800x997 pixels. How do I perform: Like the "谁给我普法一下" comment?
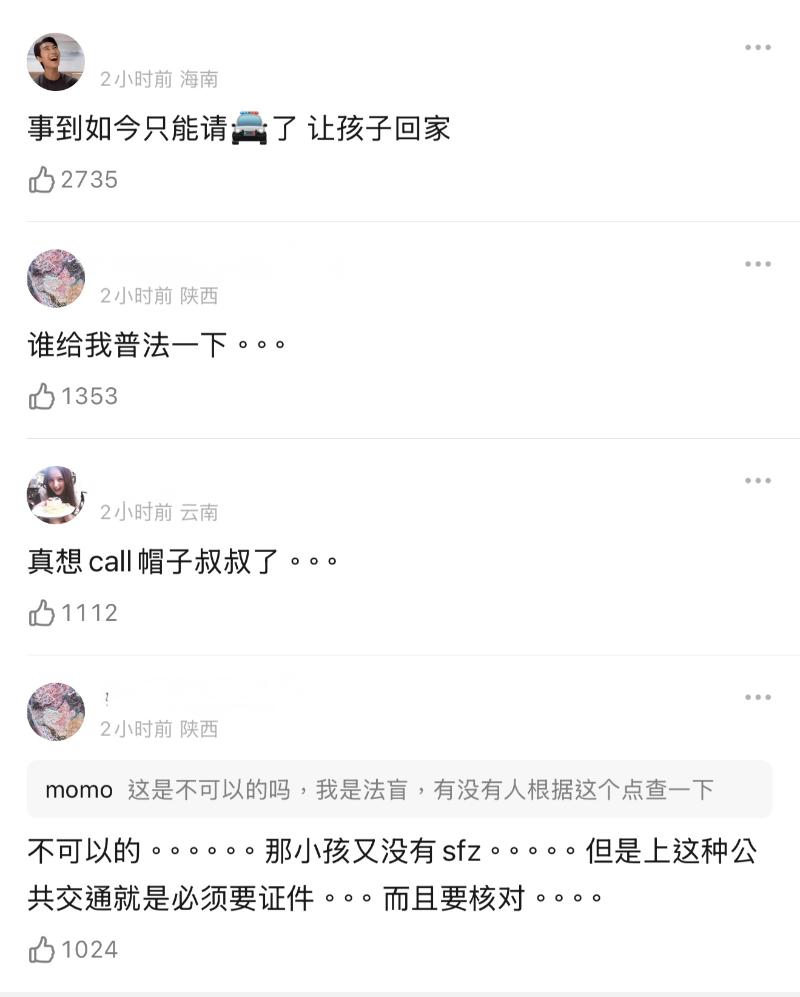coord(42,397)
